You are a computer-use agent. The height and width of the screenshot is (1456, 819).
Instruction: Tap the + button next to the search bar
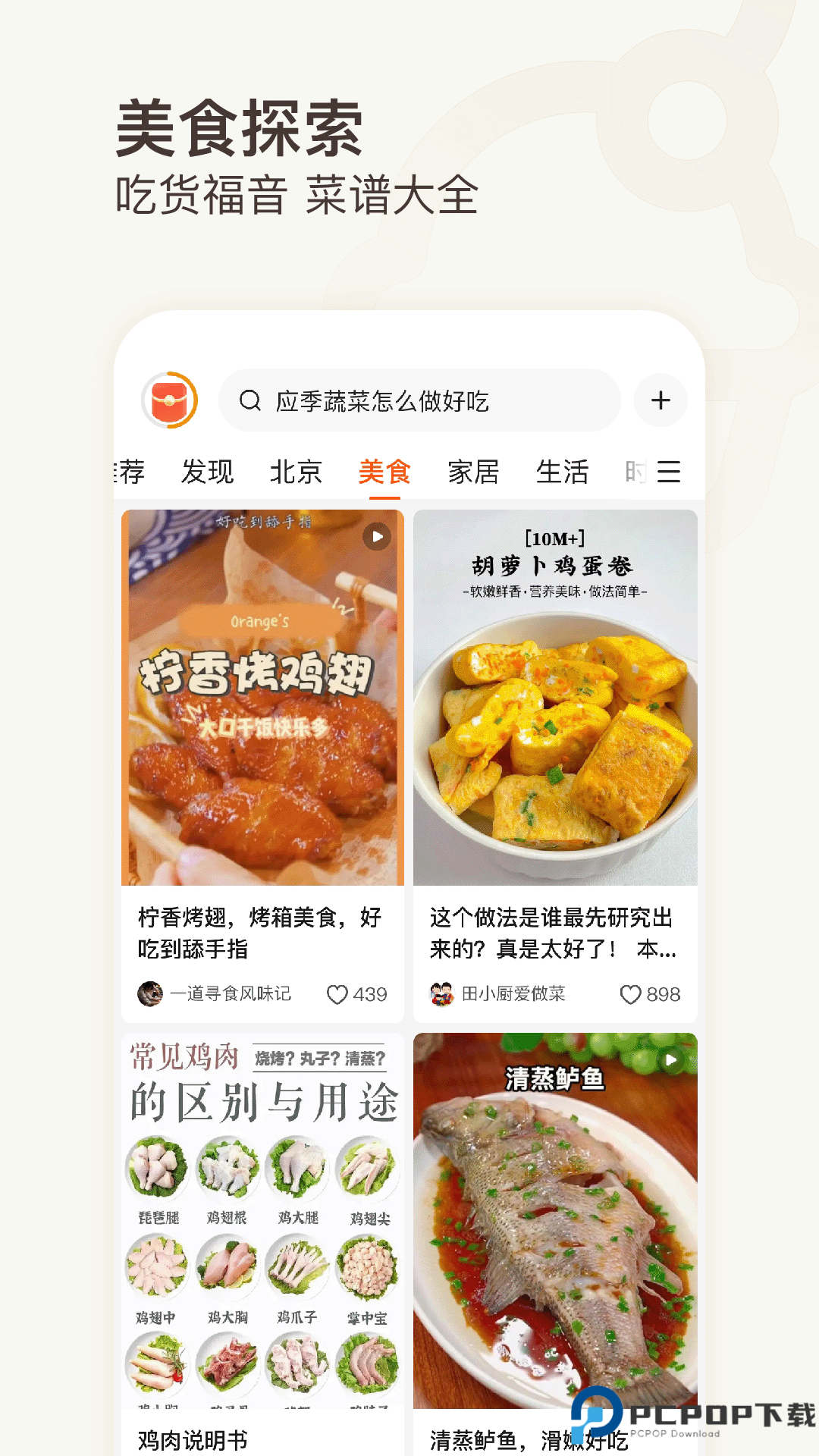[661, 401]
